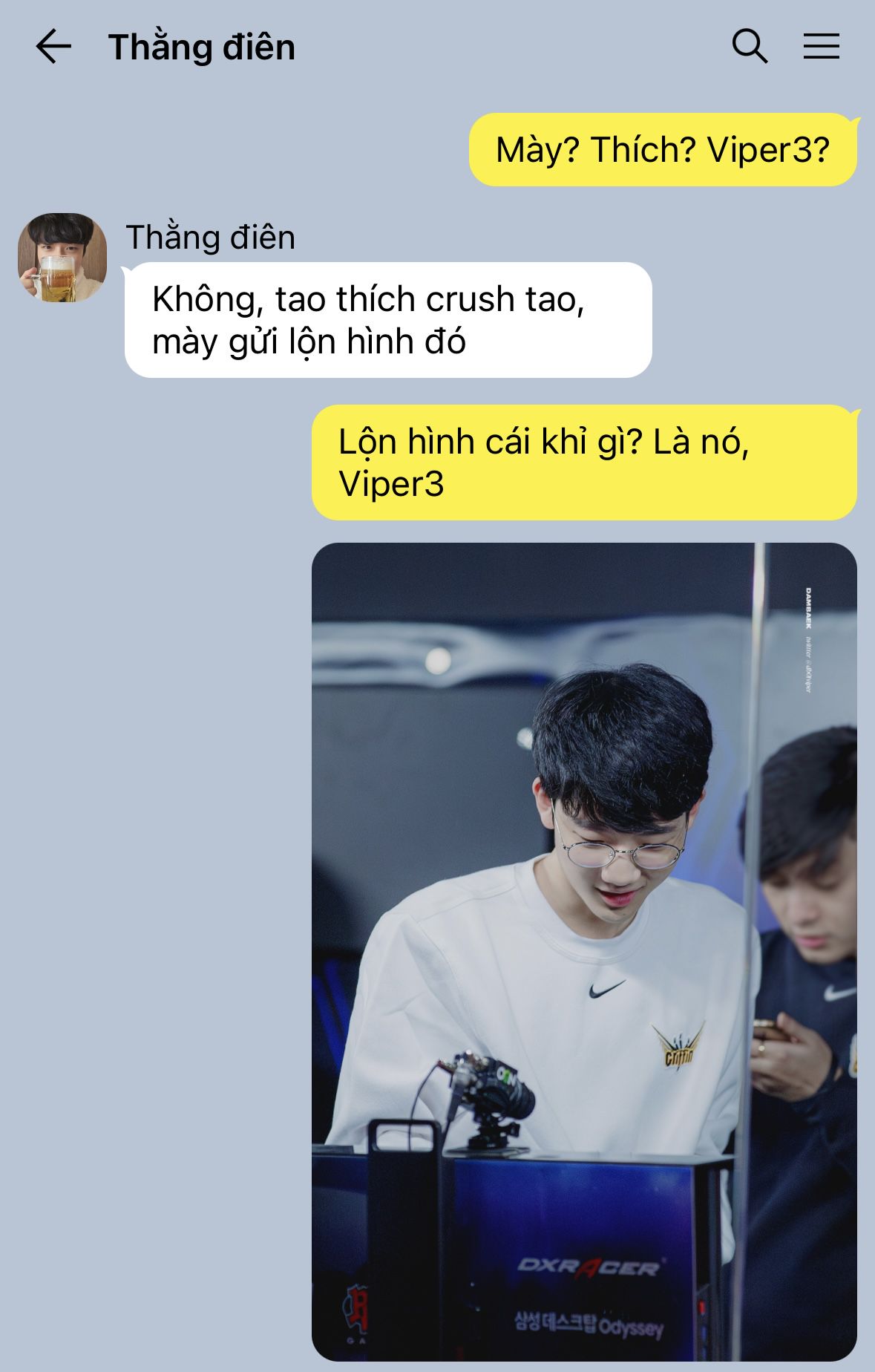Search within this conversation

pos(750,47)
